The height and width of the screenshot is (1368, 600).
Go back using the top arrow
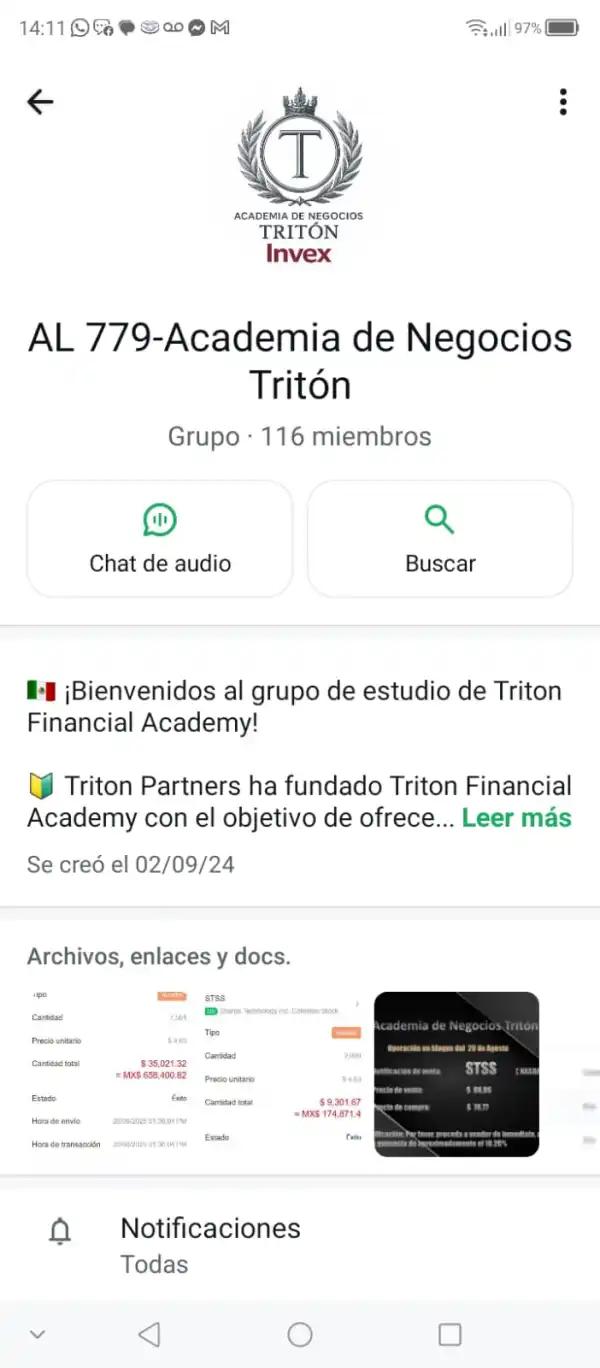coord(40,101)
